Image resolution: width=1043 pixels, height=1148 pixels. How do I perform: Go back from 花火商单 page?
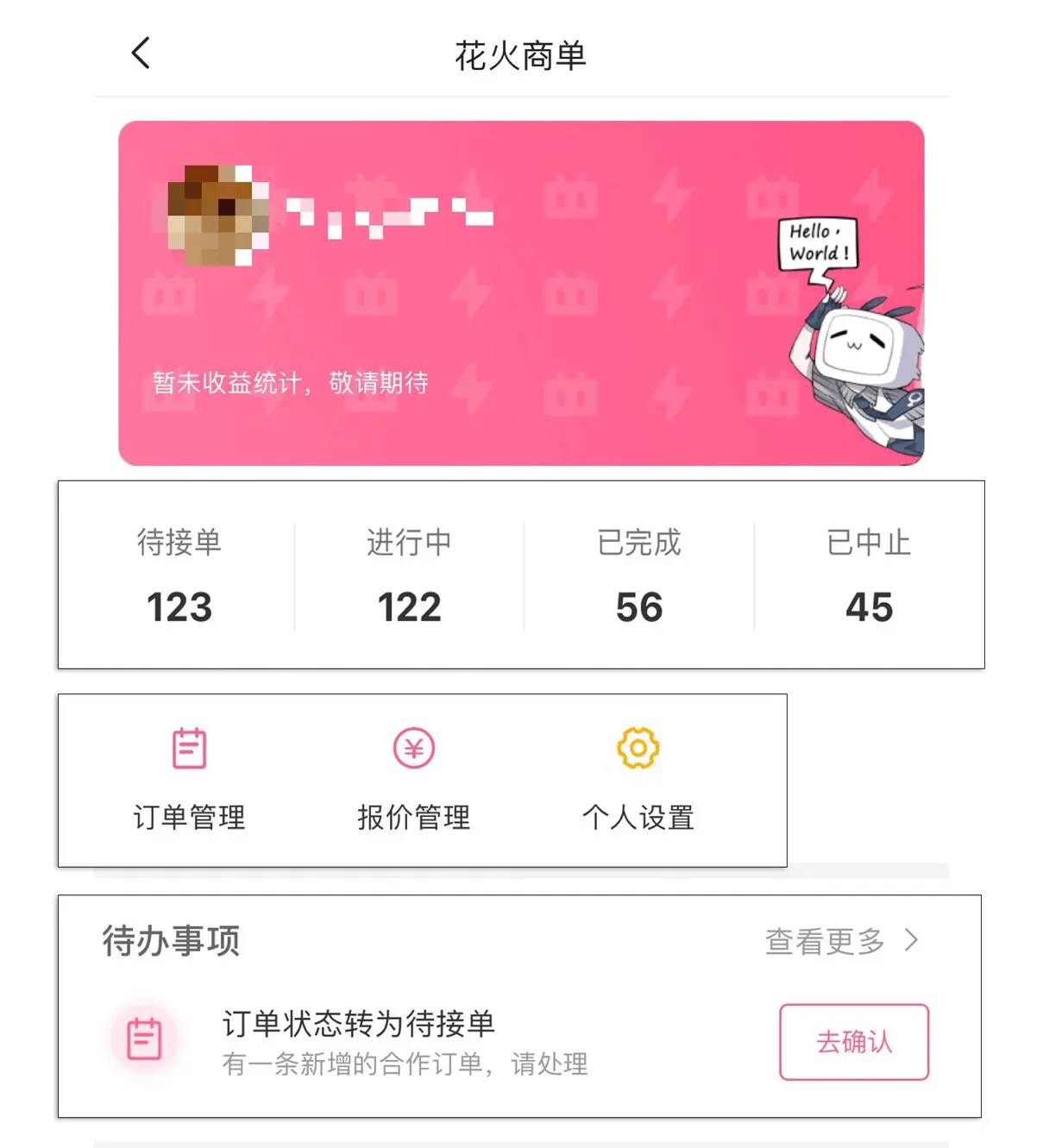click(x=141, y=53)
